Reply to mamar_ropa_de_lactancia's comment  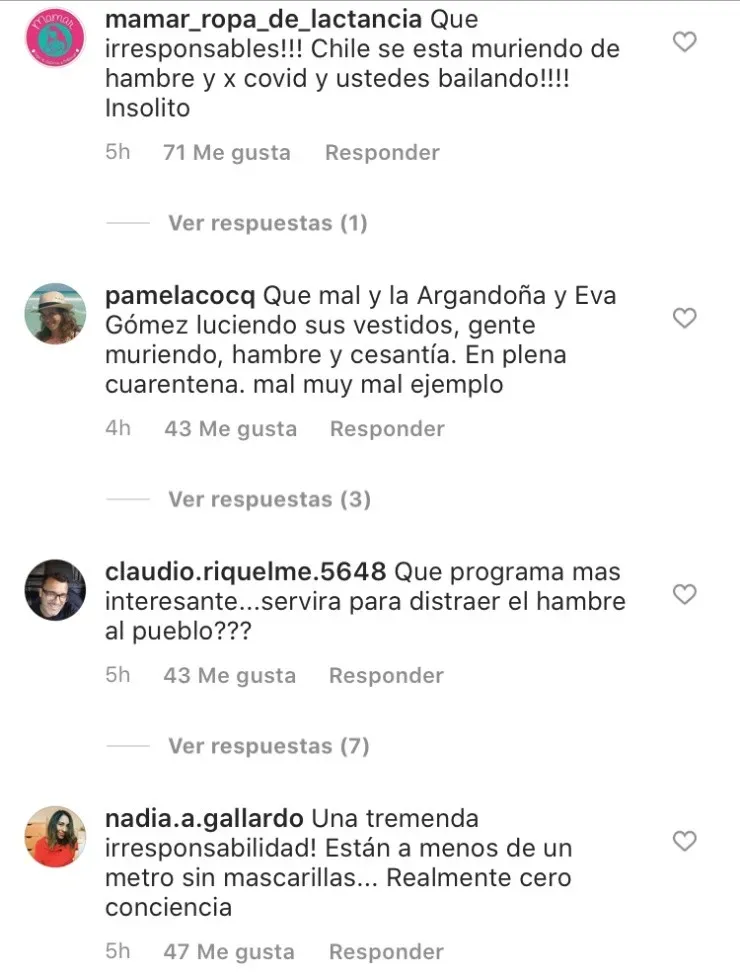(x=382, y=153)
